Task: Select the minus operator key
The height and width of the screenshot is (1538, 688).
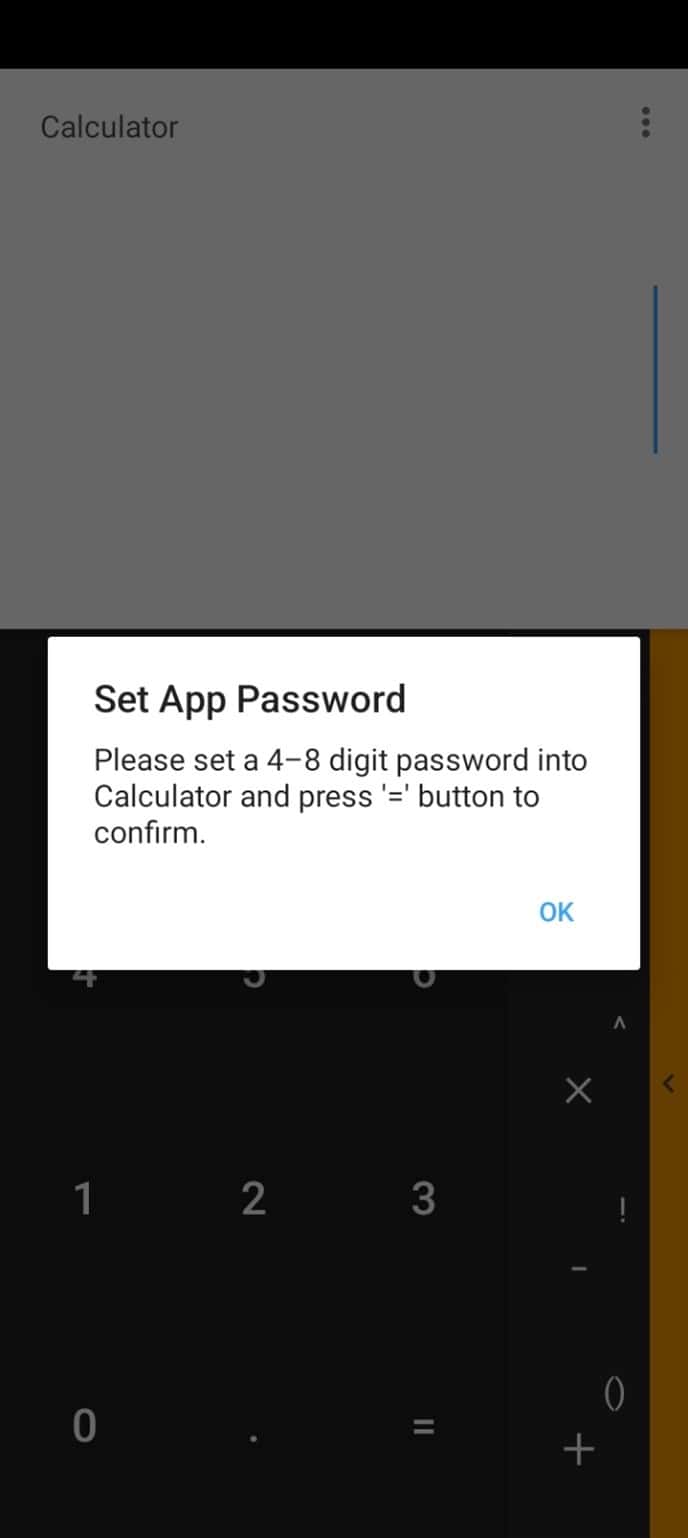Action: [578, 1270]
